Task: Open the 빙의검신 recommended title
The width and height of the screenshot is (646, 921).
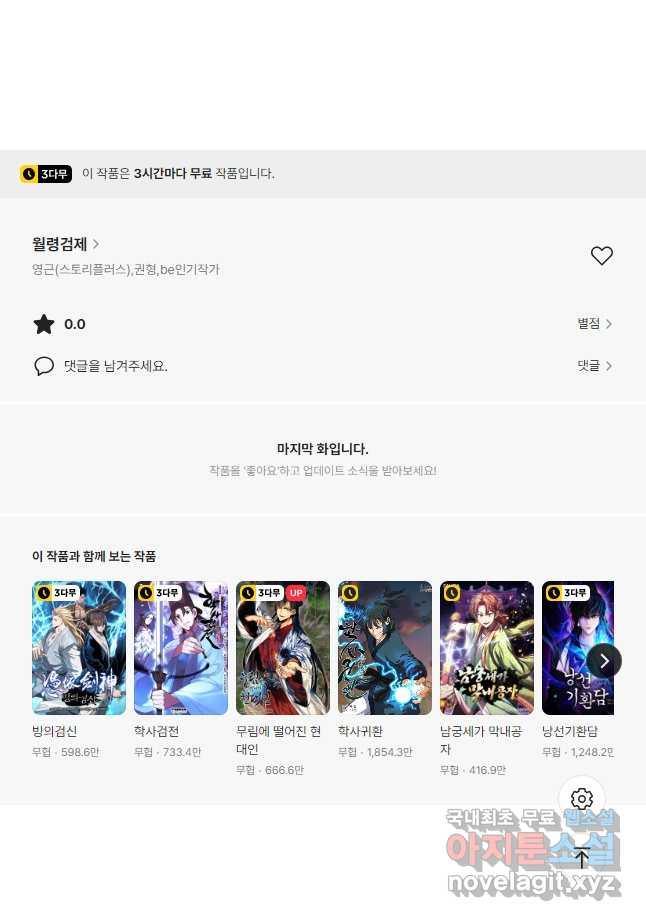Action: pos(79,648)
